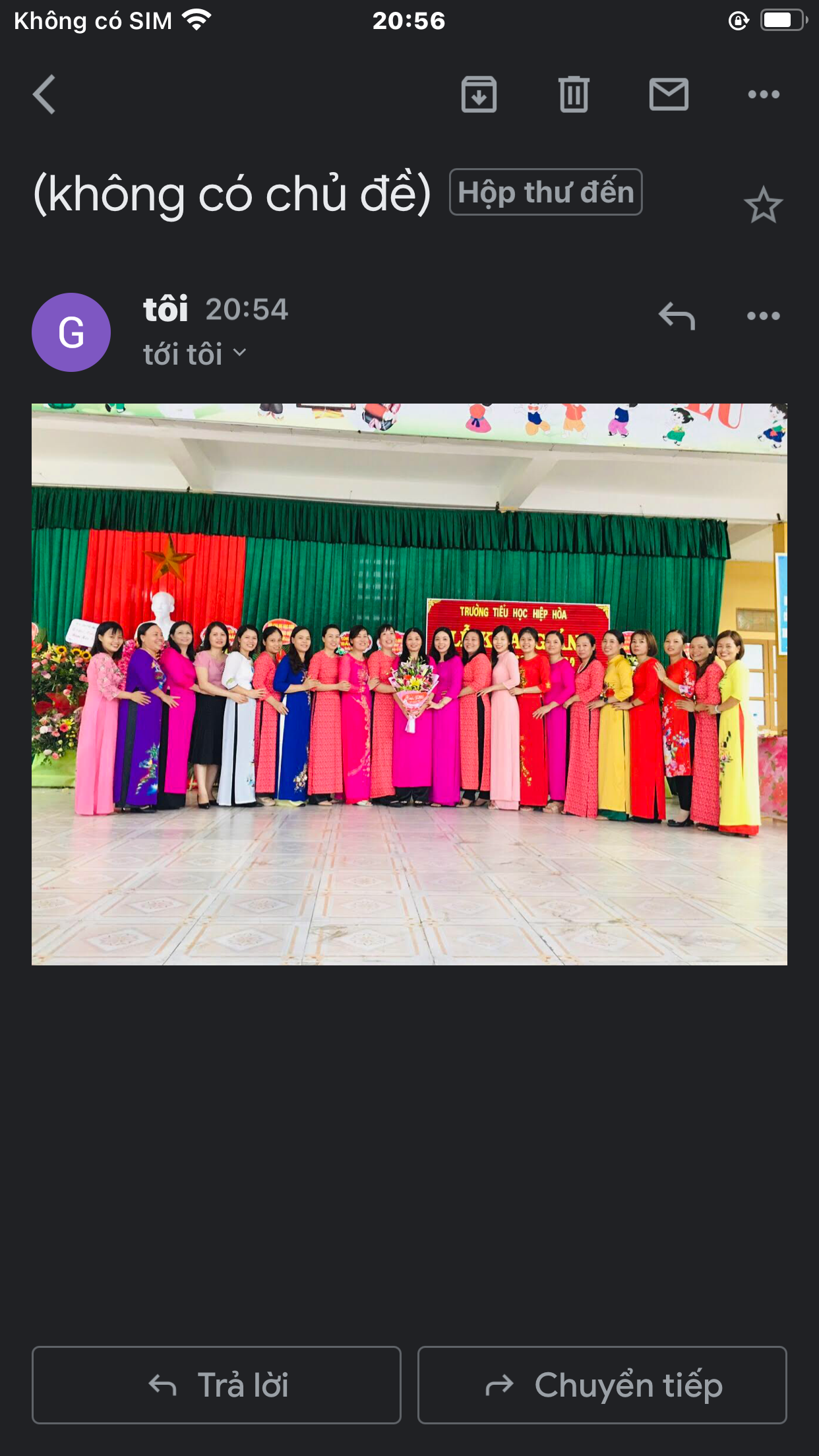The image size is (819, 1456).
Task: Open message options next to reply arrow
Action: pyautogui.click(x=764, y=316)
